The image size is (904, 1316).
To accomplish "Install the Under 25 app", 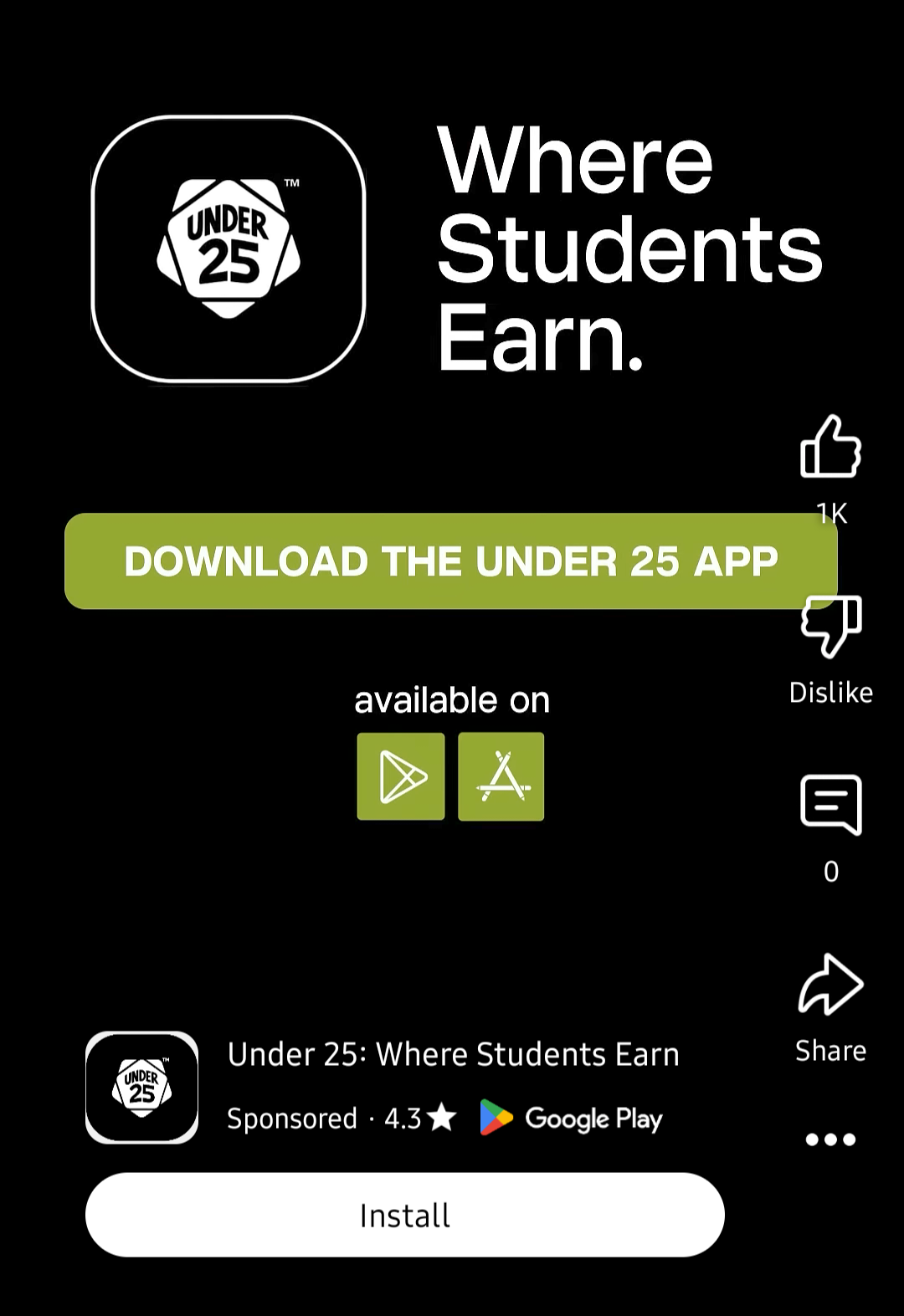I will point(404,1215).
